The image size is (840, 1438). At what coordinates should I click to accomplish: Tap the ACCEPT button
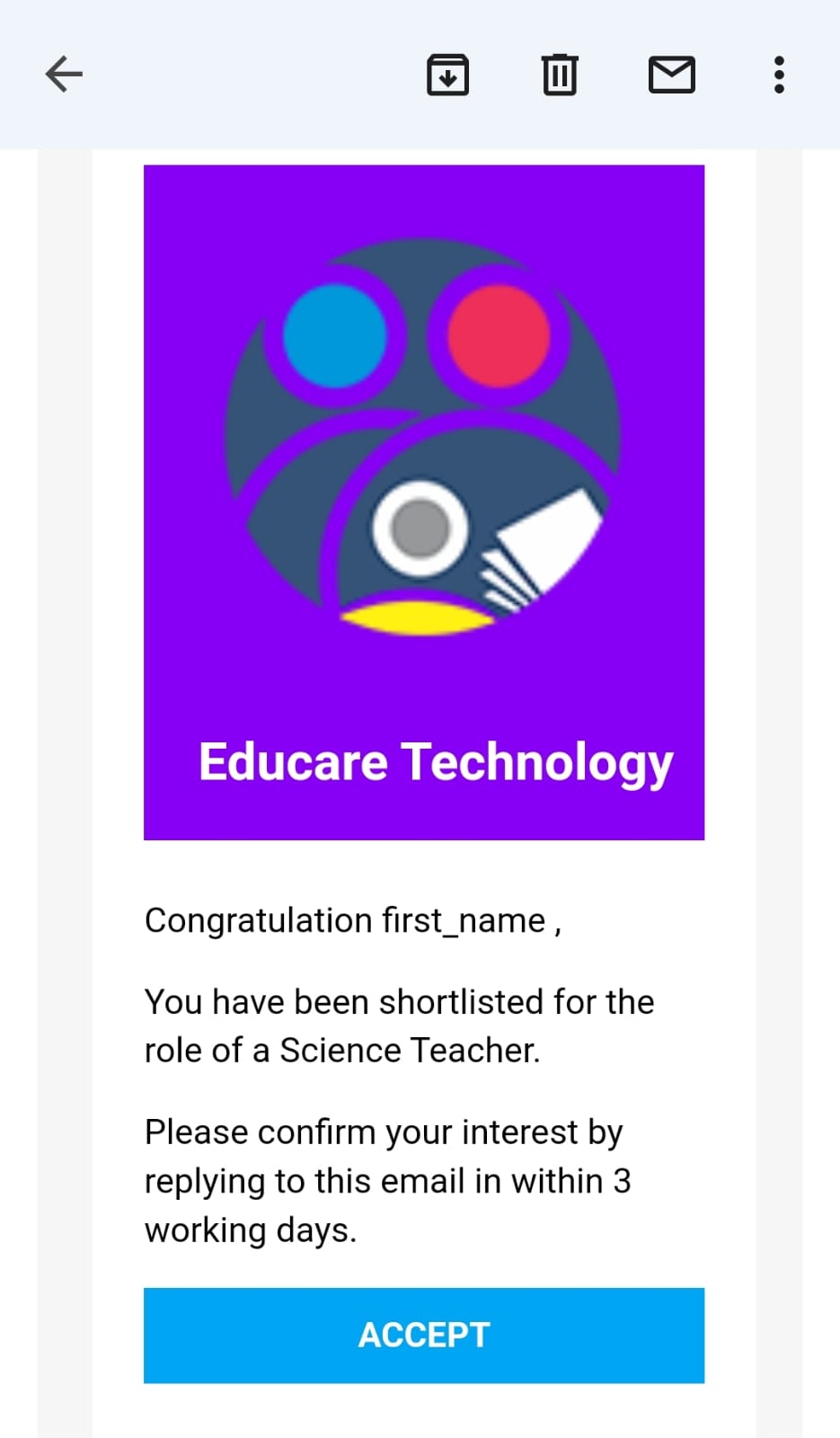click(x=424, y=1335)
